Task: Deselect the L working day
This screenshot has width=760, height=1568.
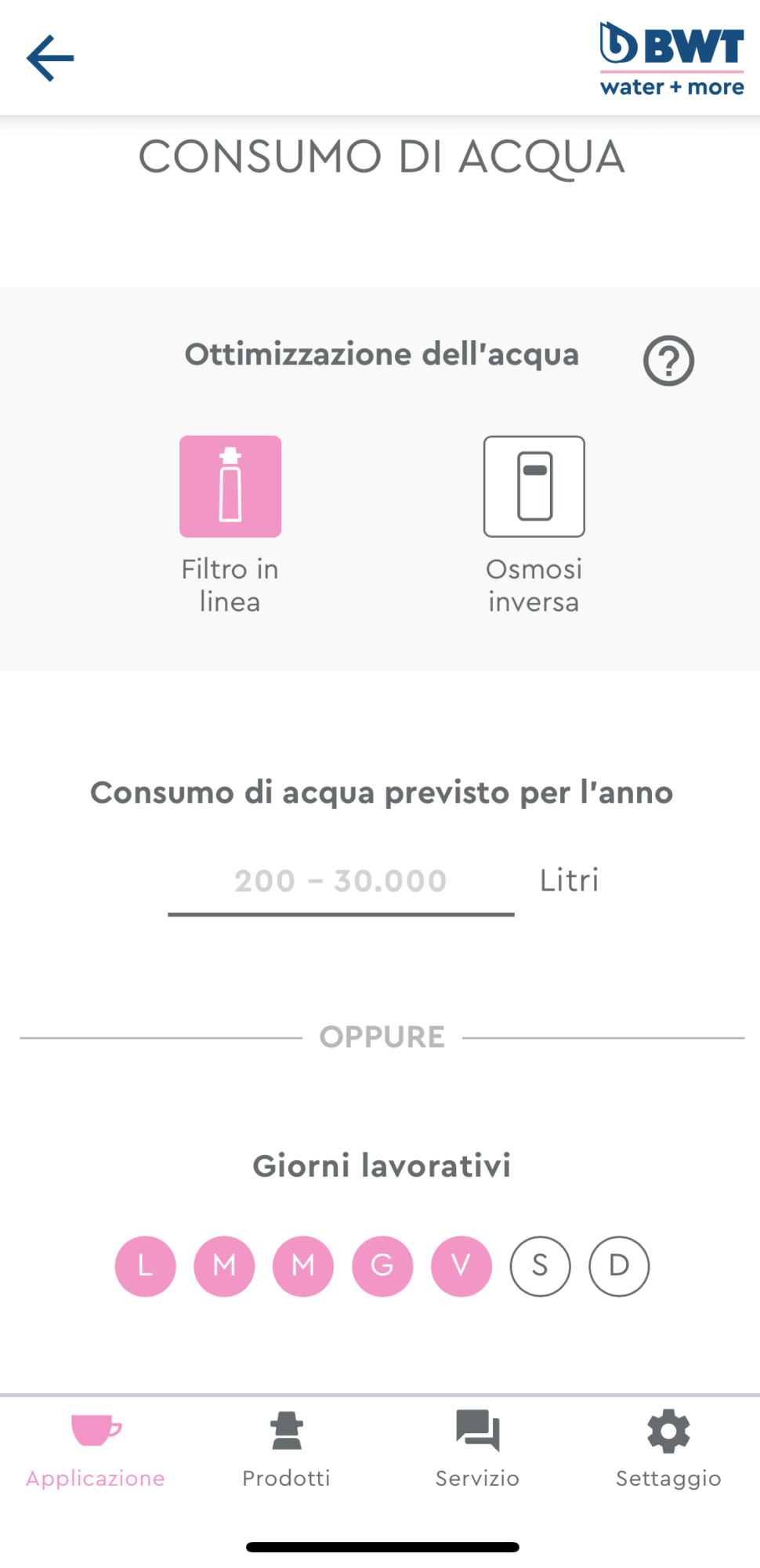Action: click(146, 1266)
